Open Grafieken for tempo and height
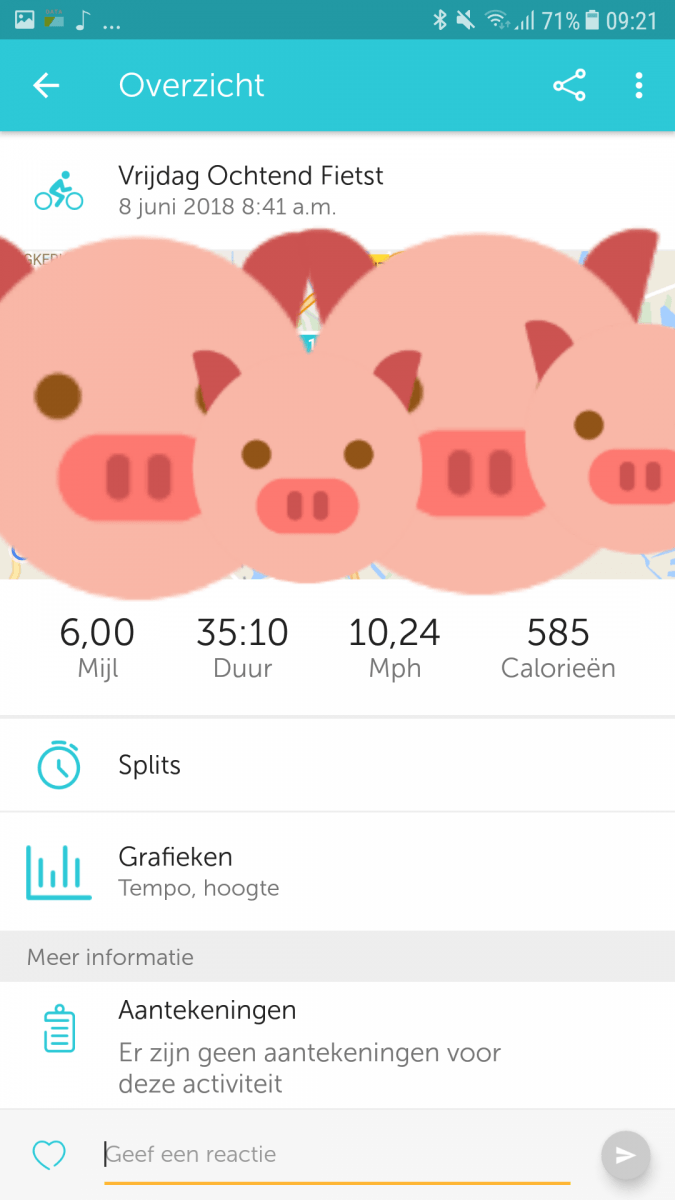The height and width of the screenshot is (1200, 675). 337,872
